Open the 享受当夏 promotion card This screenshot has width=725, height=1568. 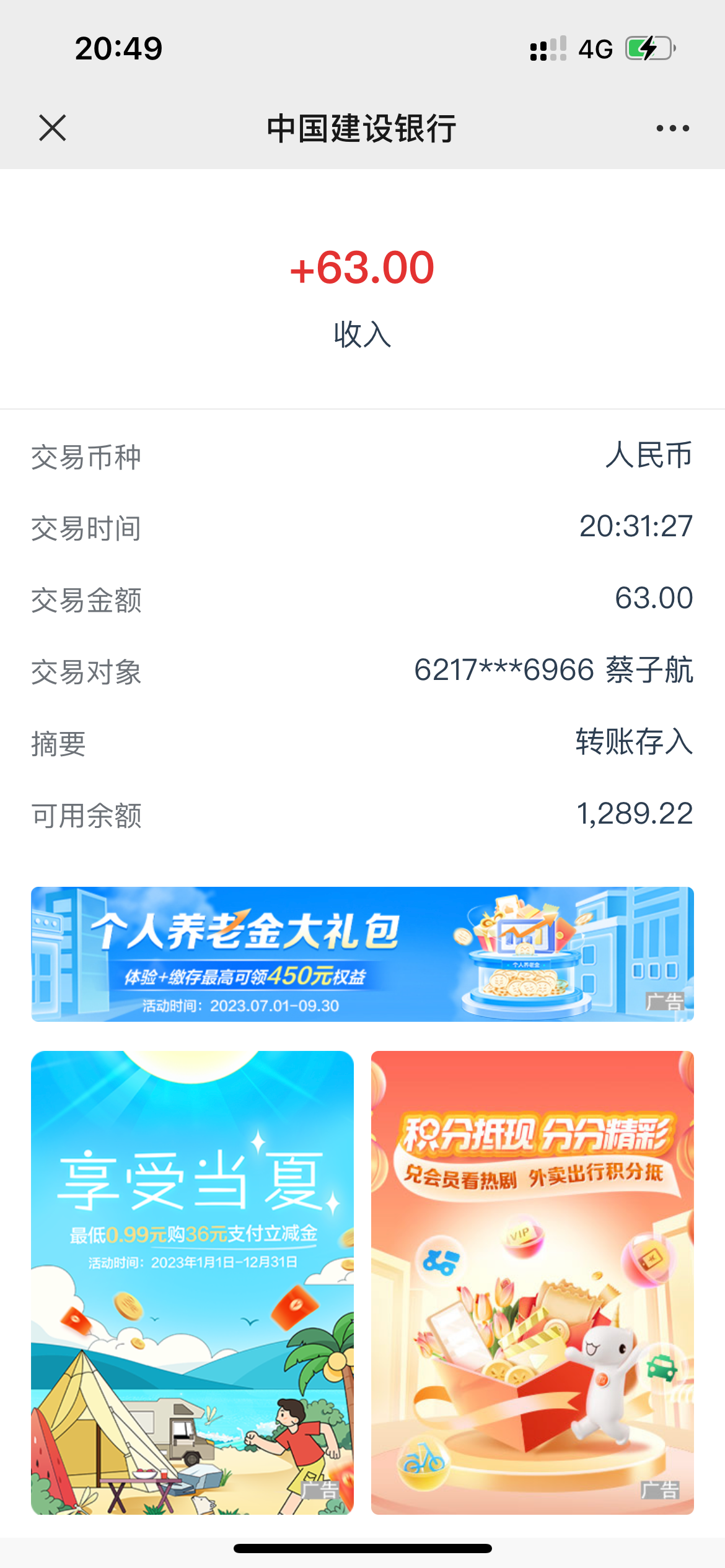click(192, 1282)
